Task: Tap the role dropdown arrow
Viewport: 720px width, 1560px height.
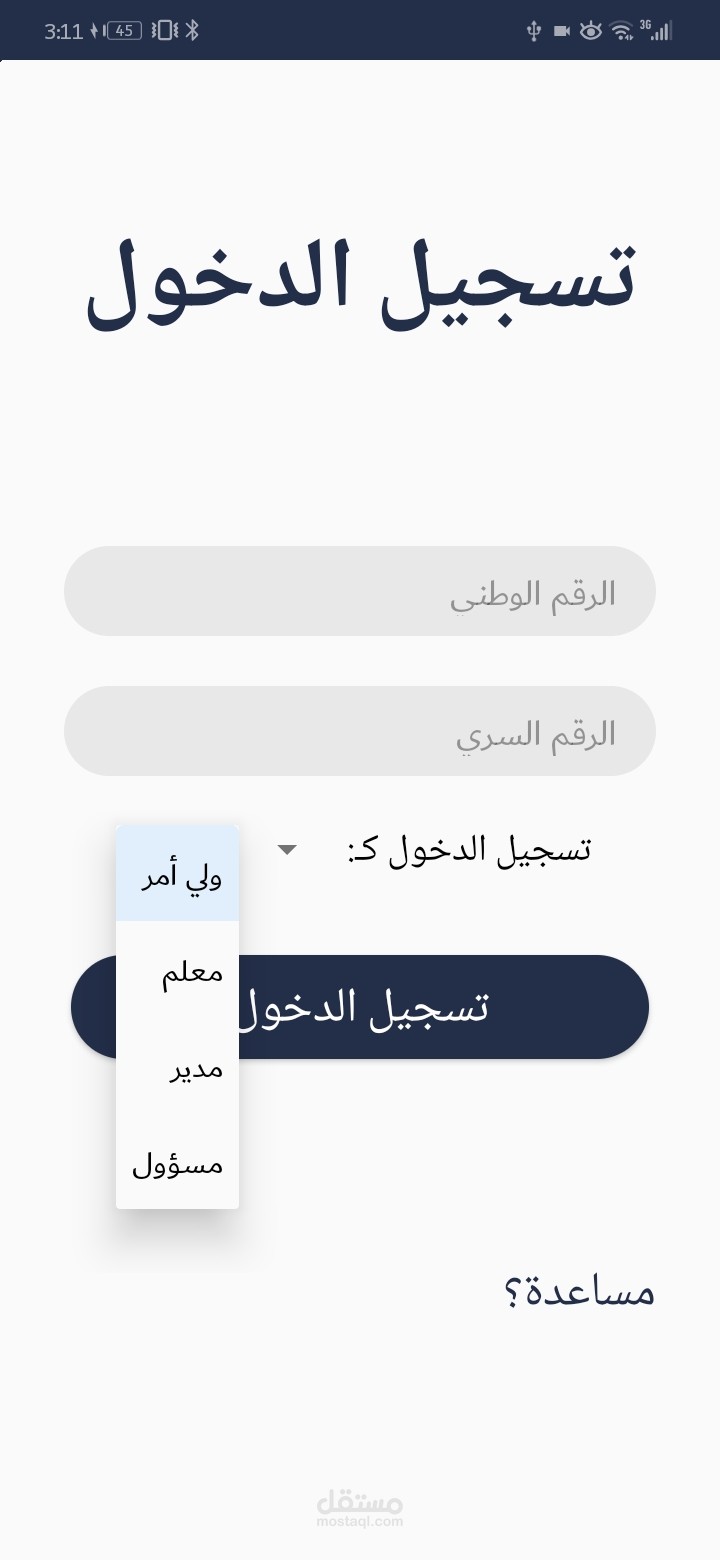Action: pyautogui.click(x=287, y=850)
